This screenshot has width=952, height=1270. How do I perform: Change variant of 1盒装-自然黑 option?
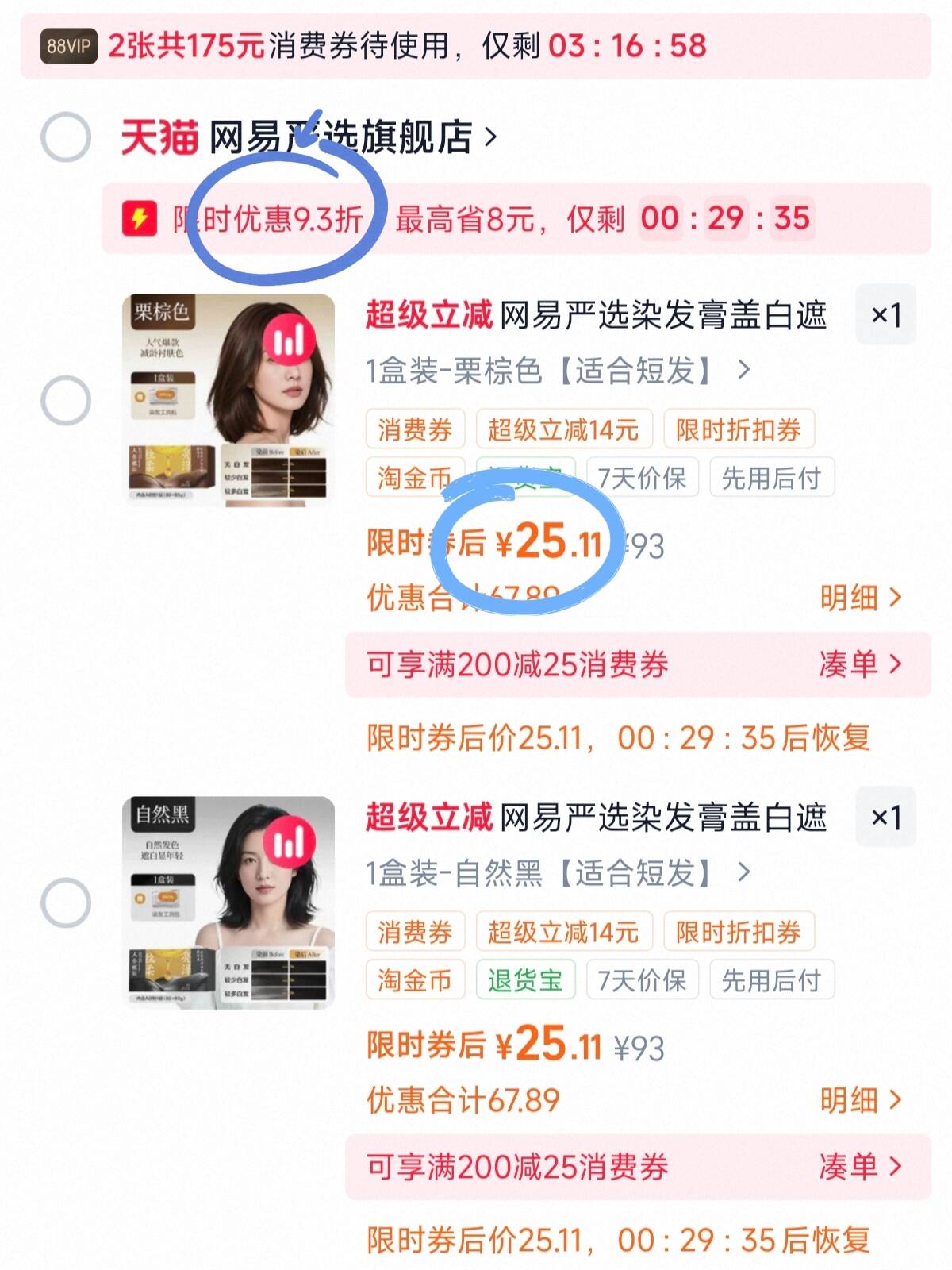[x=555, y=873]
